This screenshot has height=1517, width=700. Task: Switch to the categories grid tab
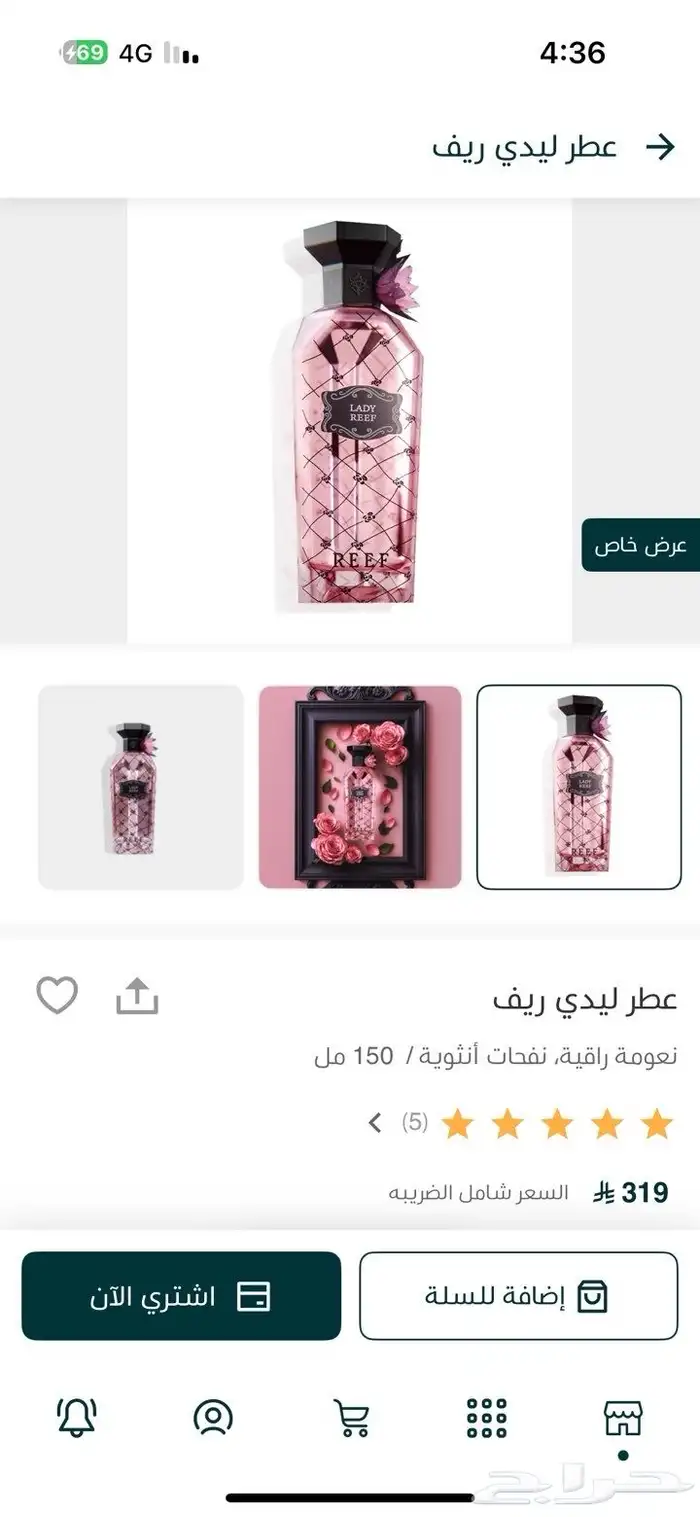487,1418
